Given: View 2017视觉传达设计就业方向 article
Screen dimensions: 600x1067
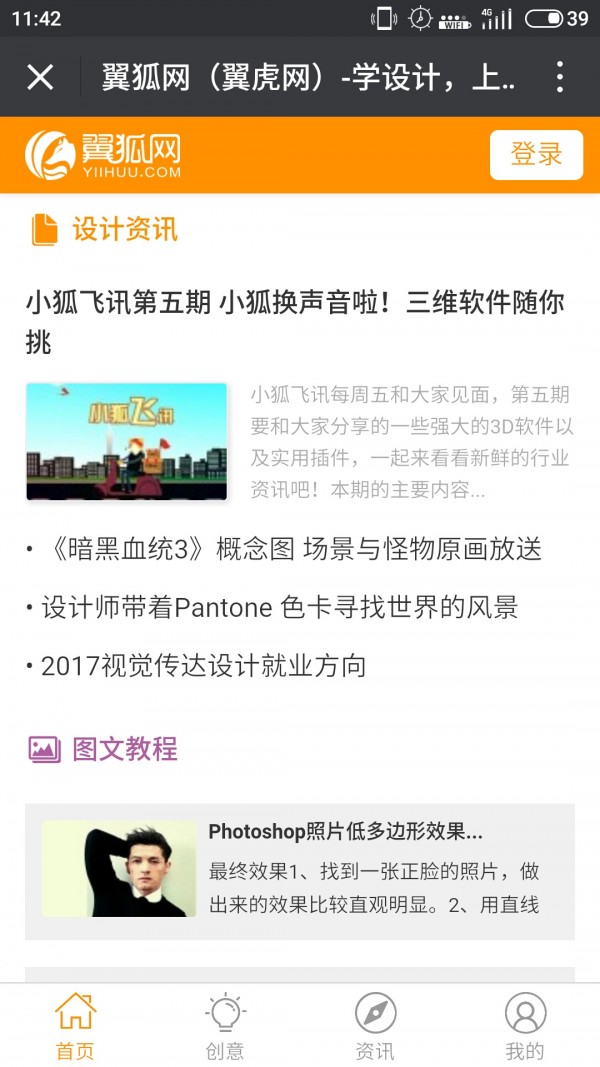Looking at the screenshot, I should point(203,666).
